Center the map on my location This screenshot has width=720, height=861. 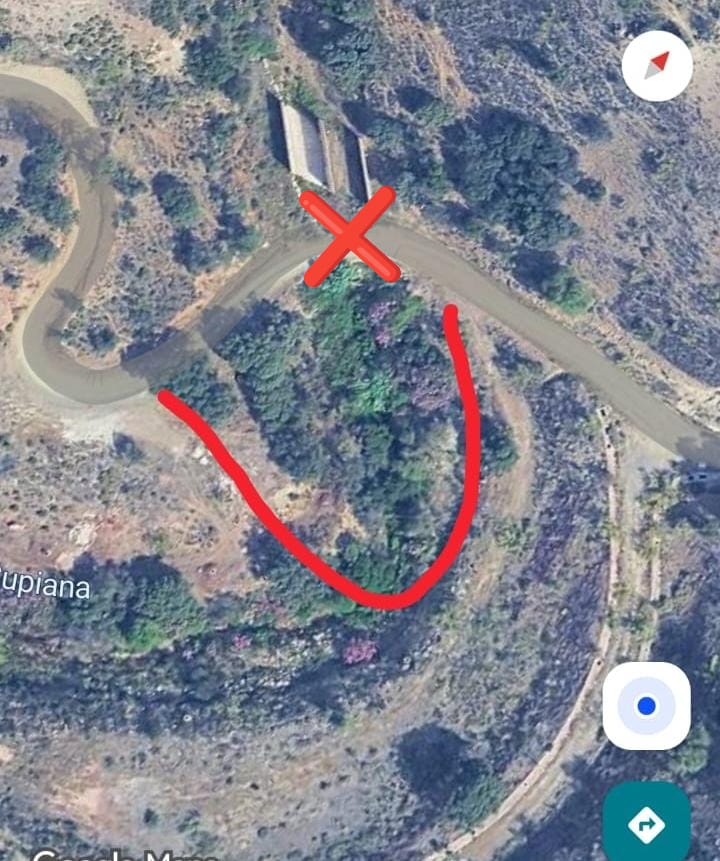click(x=646, y=706)
